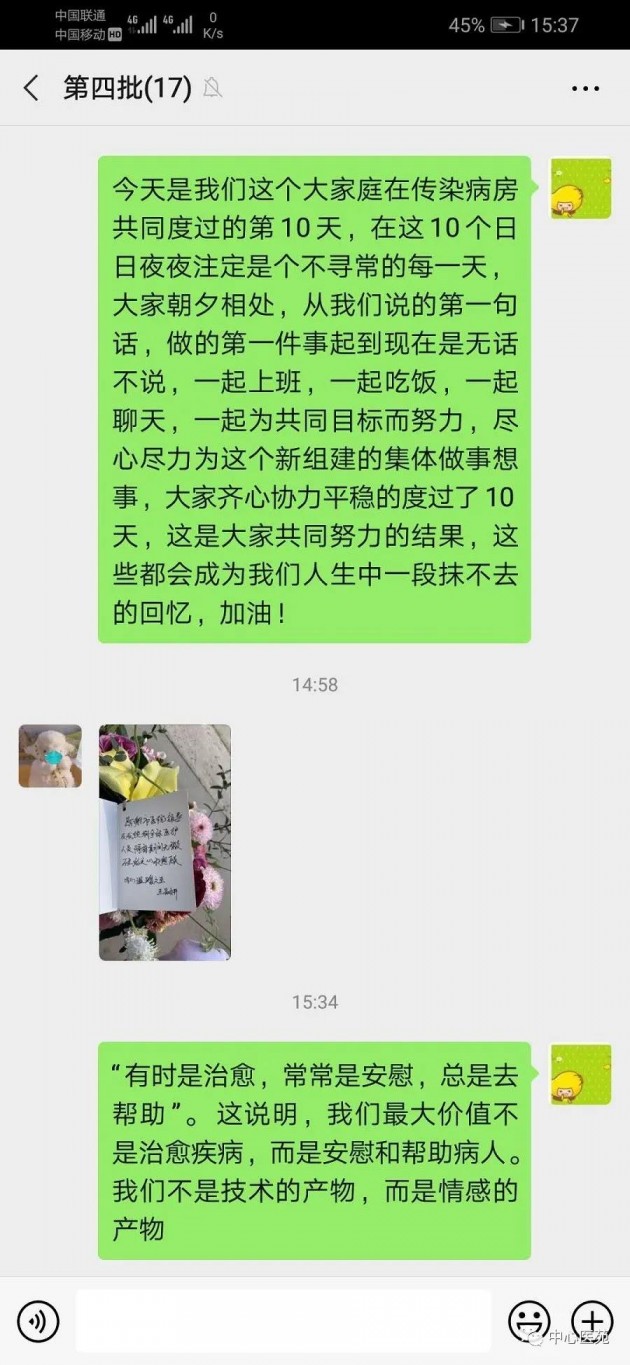Open the plus attachment menu

pos(591,1321)
